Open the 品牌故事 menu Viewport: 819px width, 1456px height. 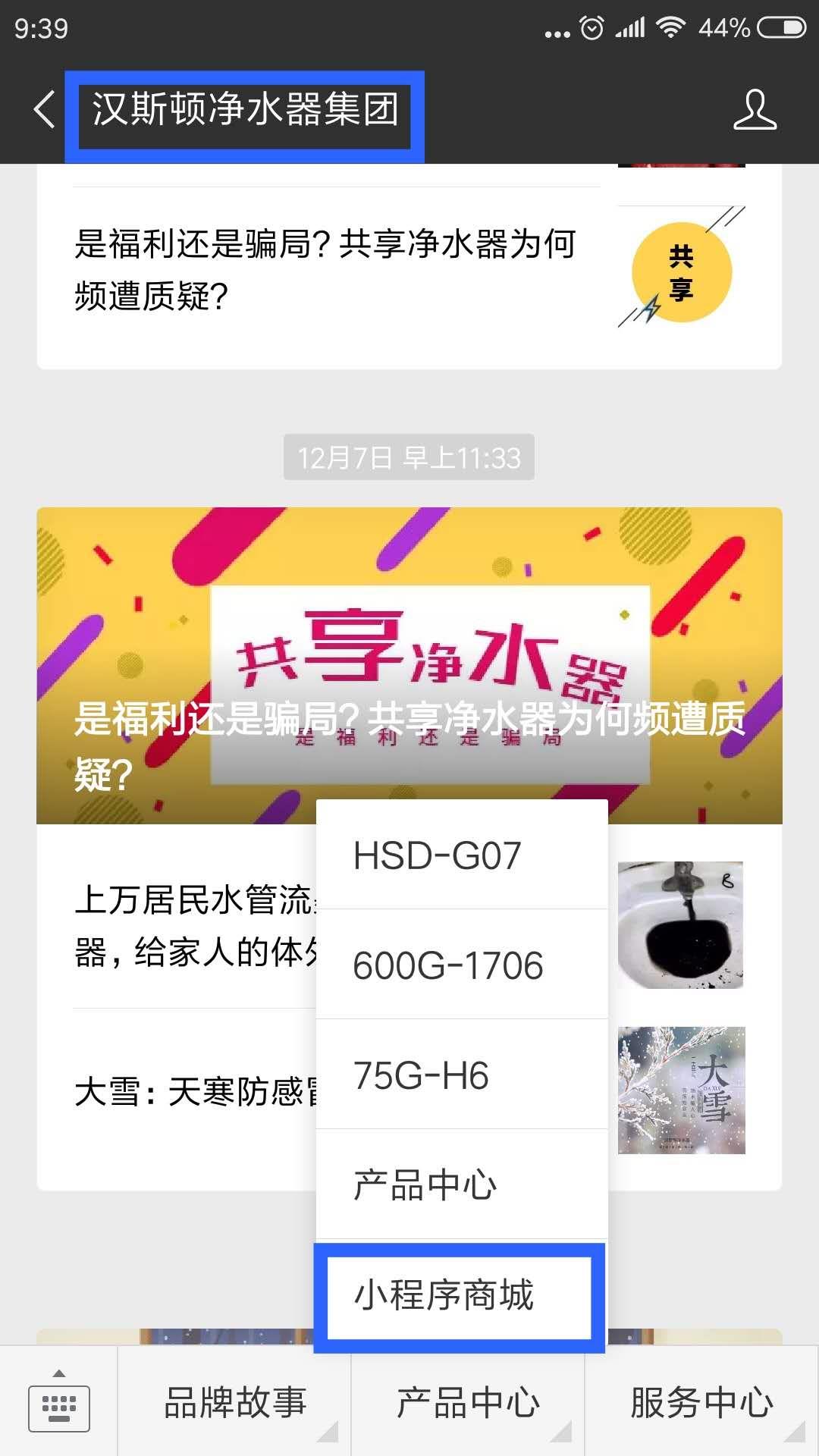pos(235,1402)
